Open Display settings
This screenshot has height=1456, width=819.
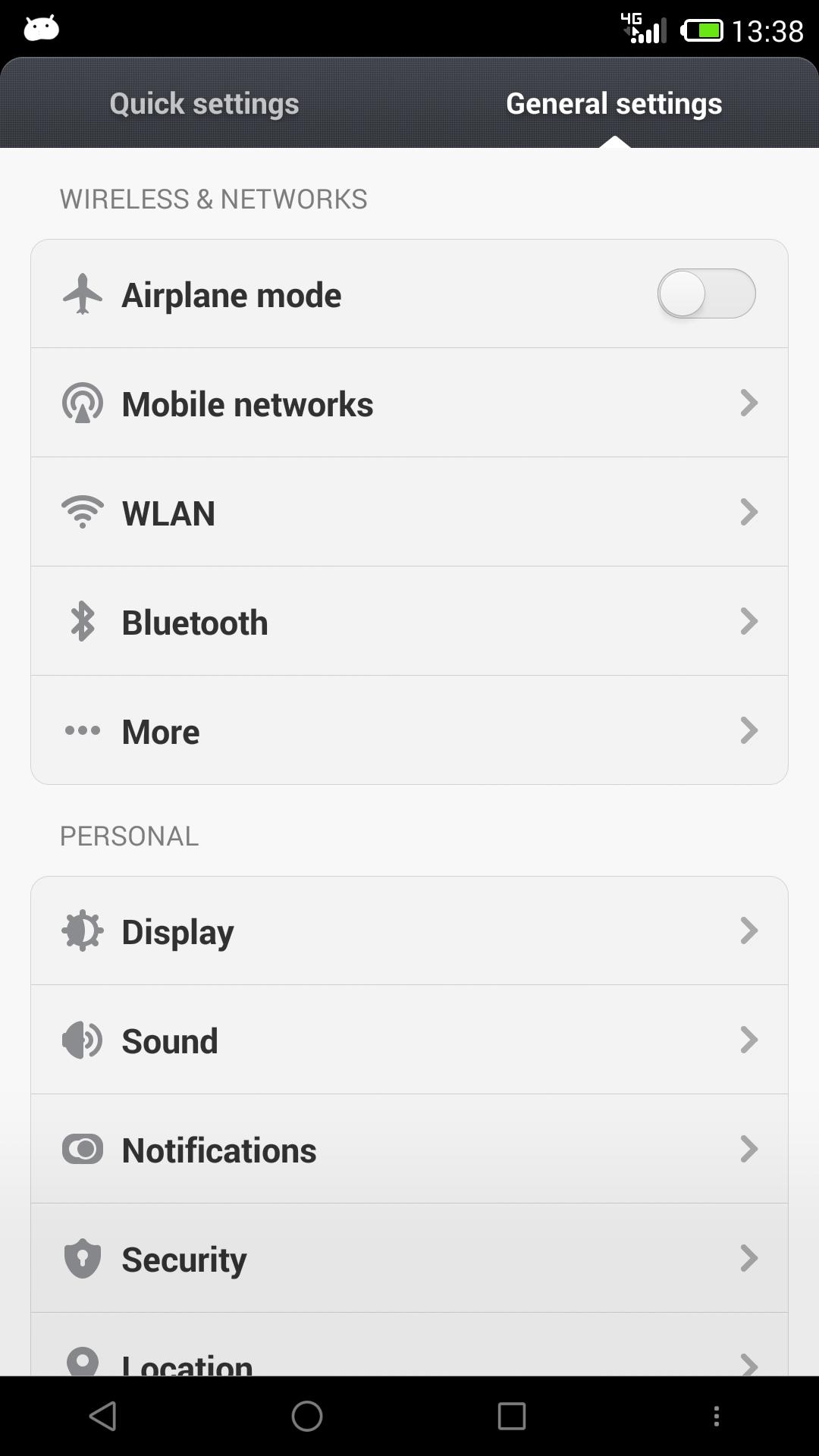(x=409, y=930)
